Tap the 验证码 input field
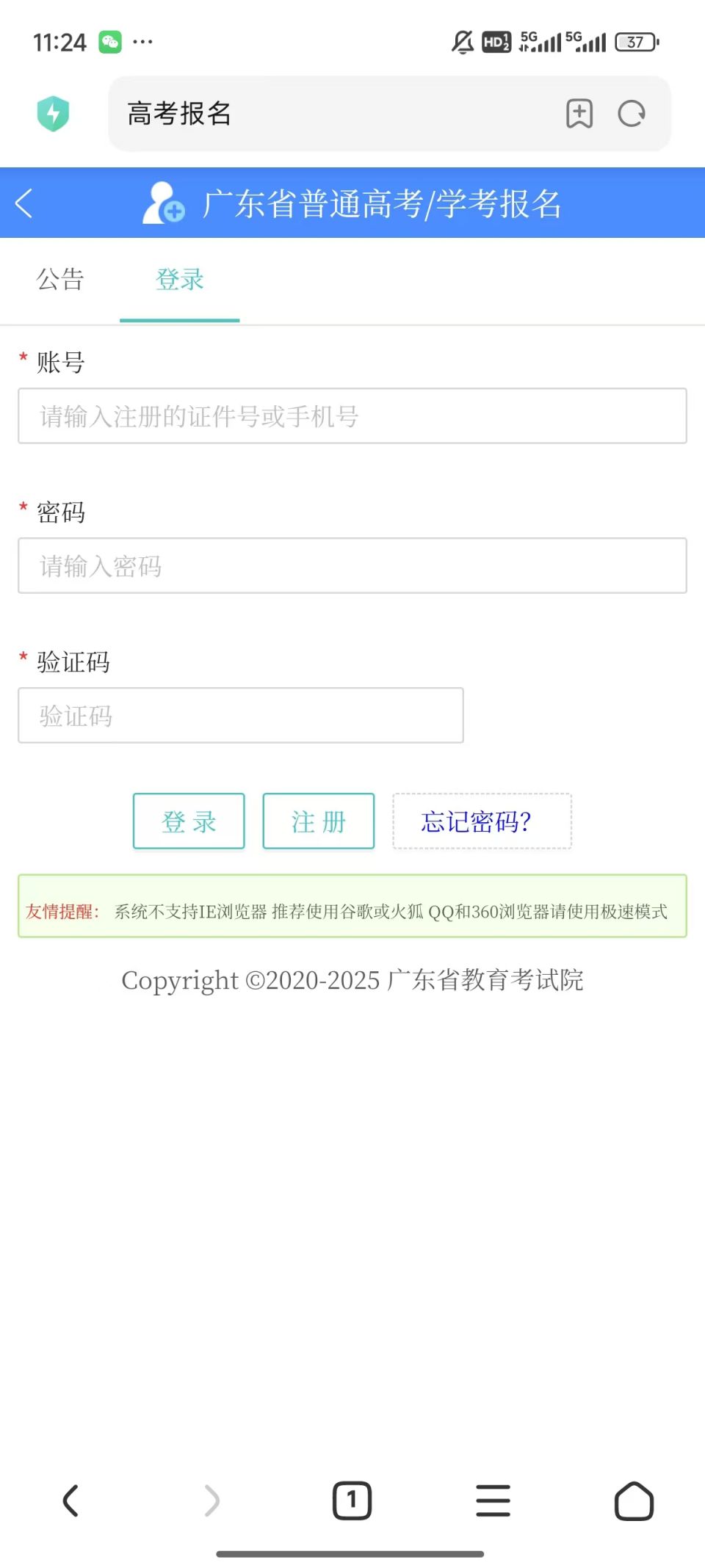Viewport: 705px width, 1568px height. point(241,716)
